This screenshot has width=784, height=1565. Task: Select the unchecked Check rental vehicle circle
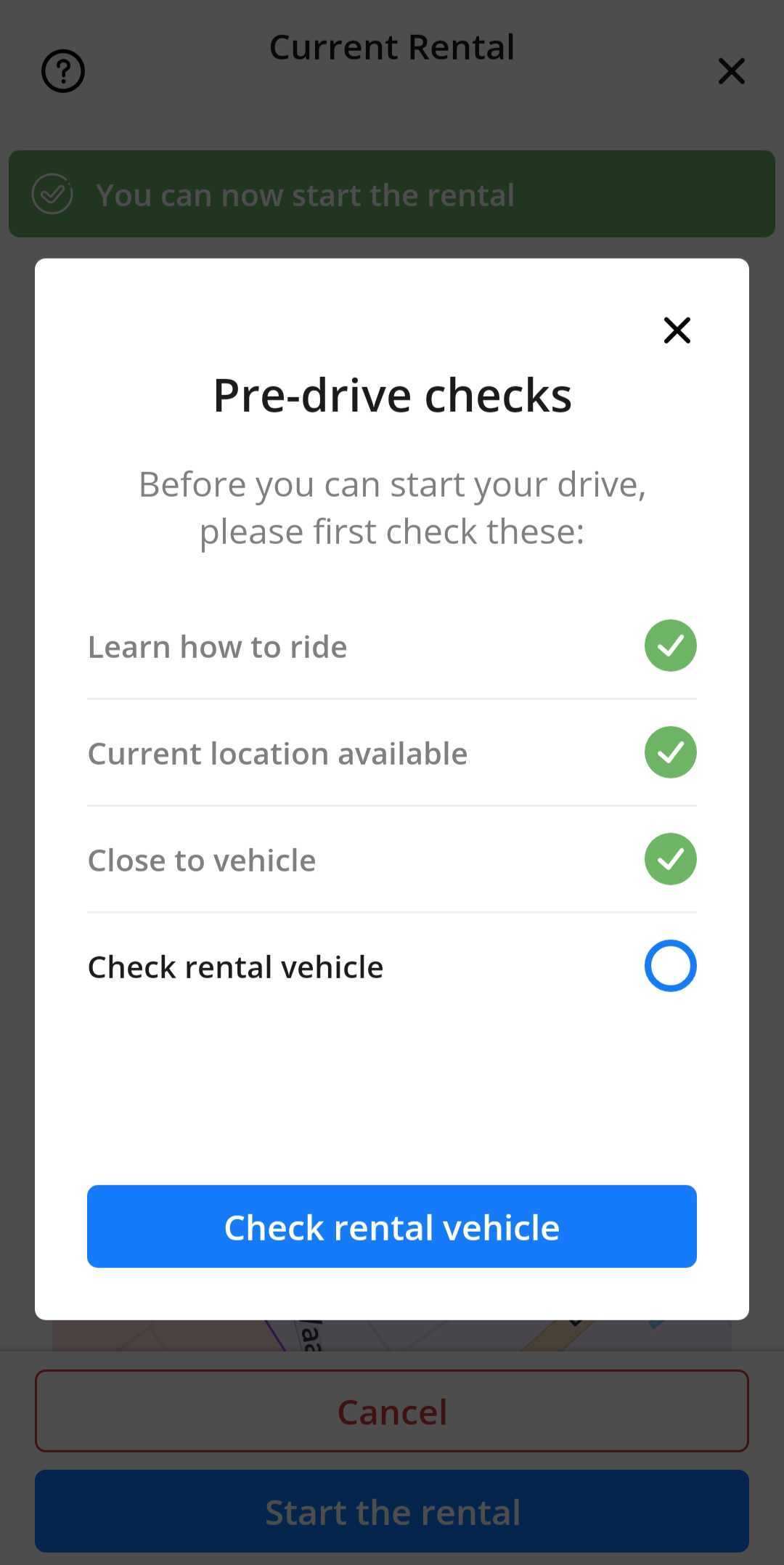671,966
